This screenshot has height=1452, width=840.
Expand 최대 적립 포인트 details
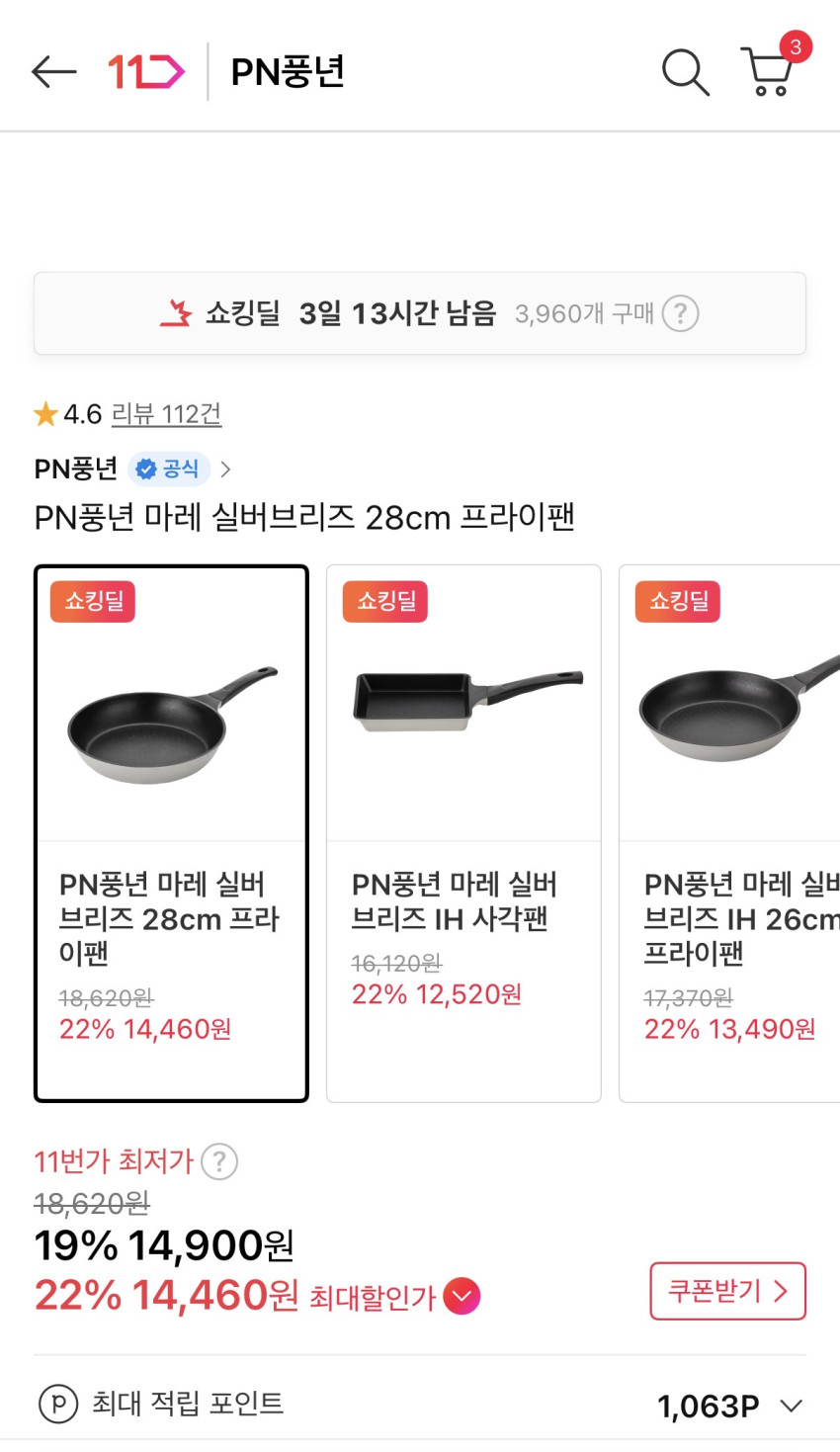pos(791,1406)
